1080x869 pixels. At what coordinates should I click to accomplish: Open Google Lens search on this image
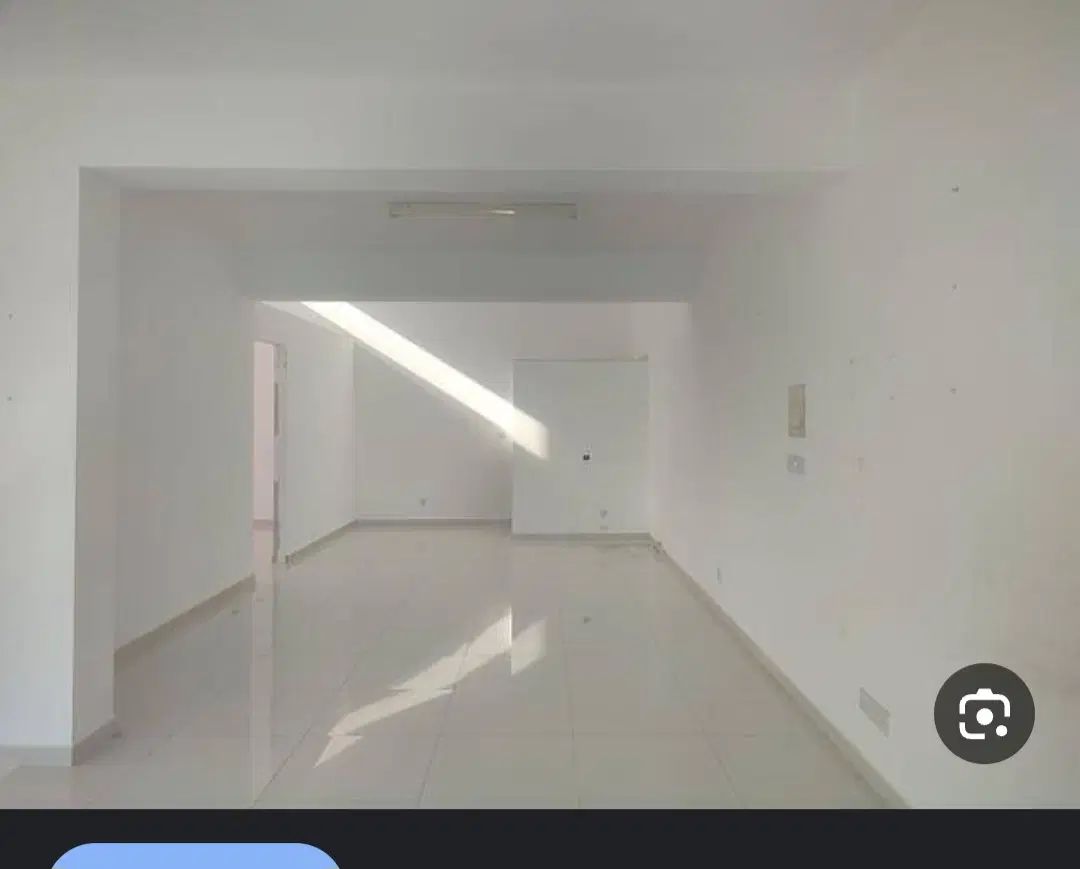[984, 714]
